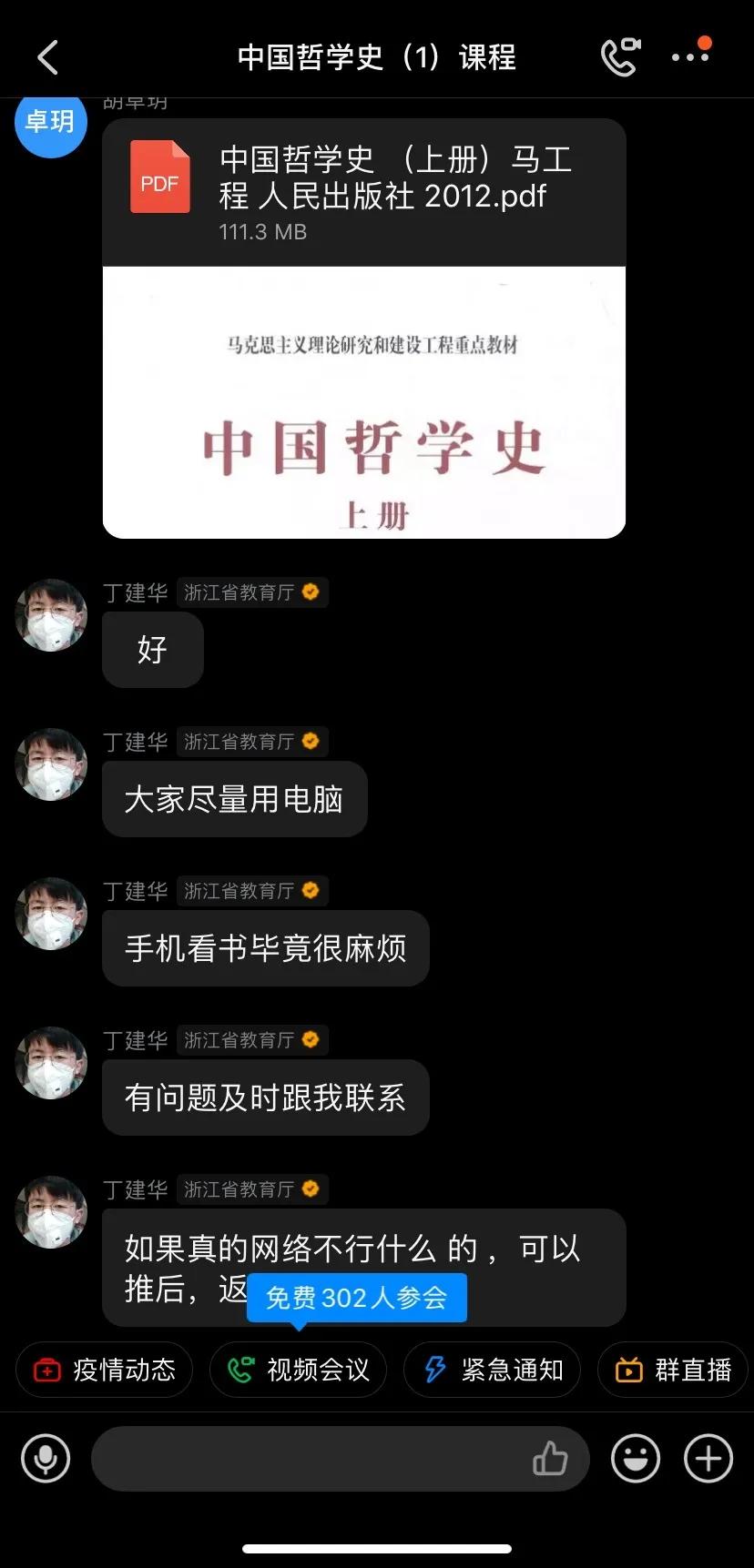Open the plus attachments panel
The width and height of the screenshot is (754, 1568).
(708, 1459)
